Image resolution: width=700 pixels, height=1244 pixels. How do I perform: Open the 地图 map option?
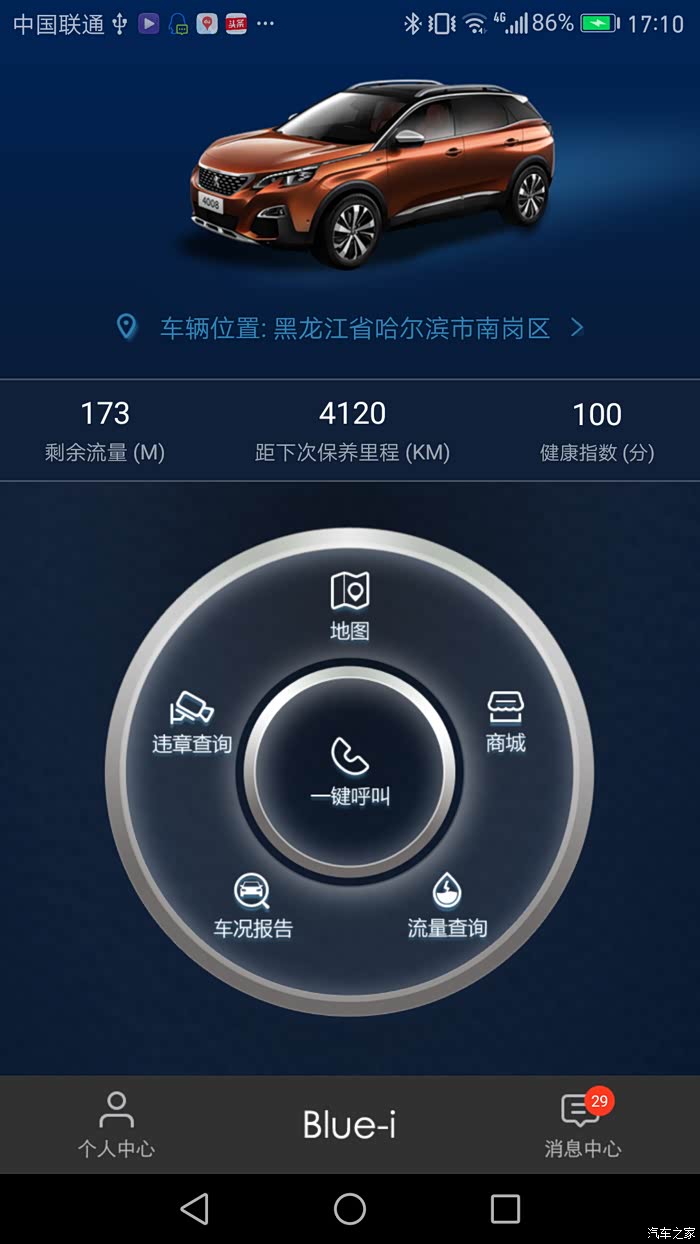pyautogui.click(x=350, y=604)
